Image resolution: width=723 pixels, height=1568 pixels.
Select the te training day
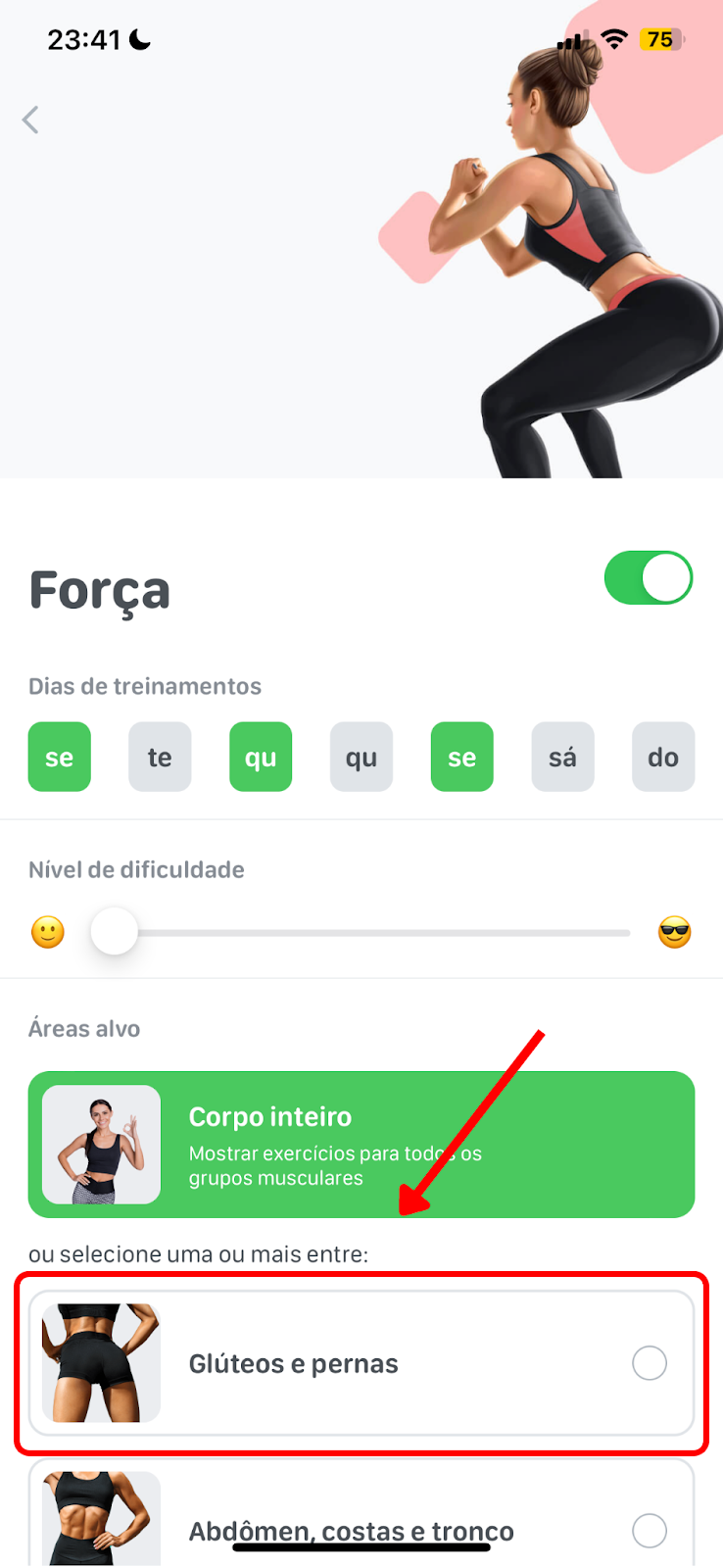(x=160, y=757)
